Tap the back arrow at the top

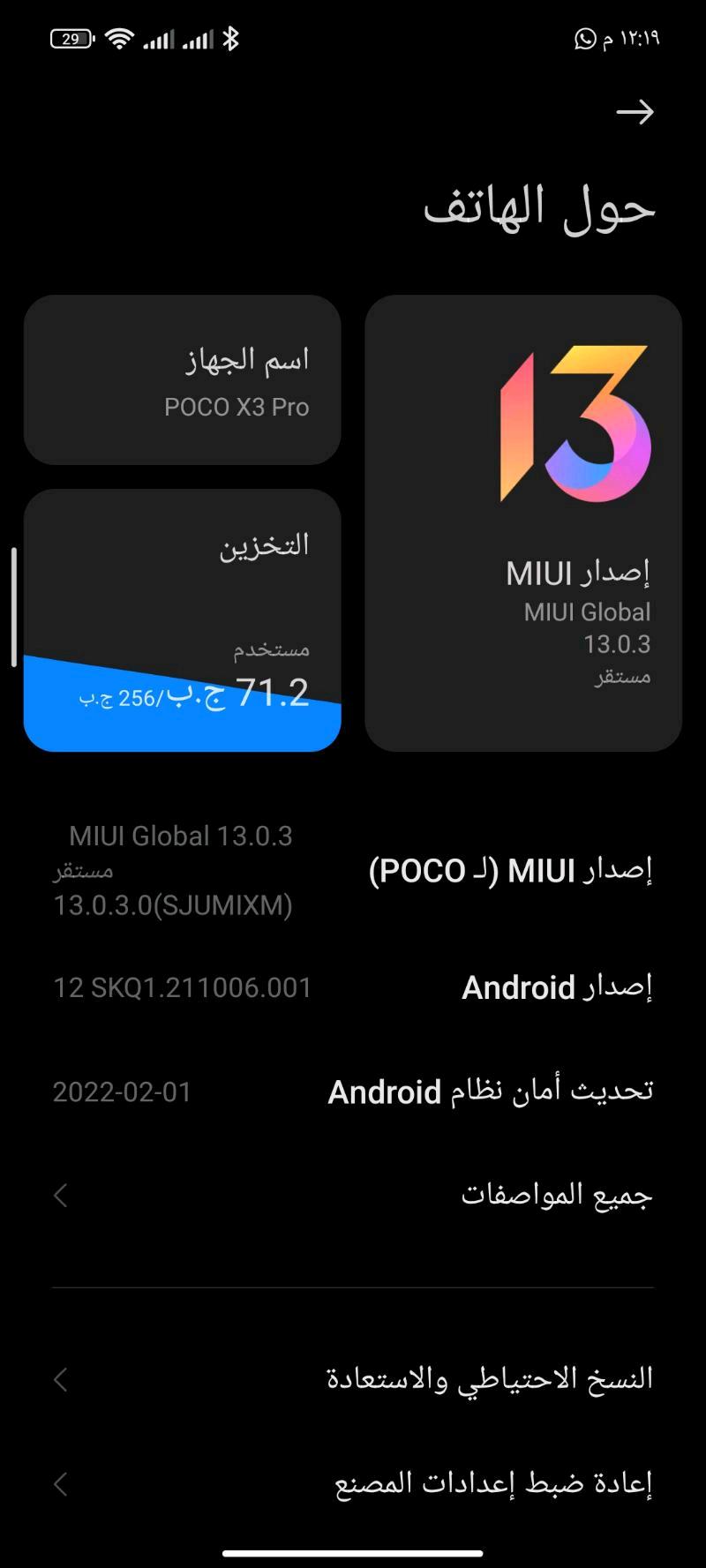(635, 112)
